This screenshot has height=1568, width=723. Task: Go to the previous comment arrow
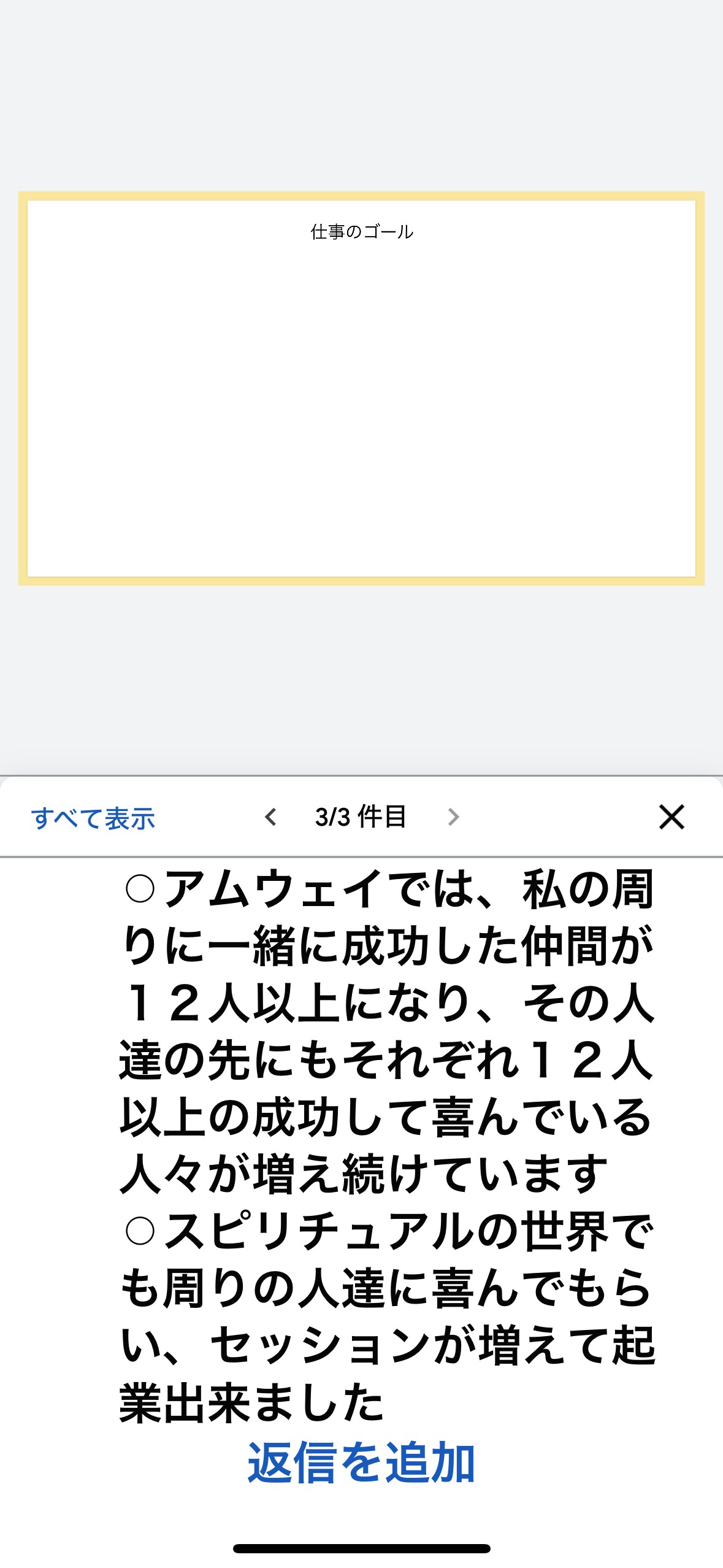coord(270,817)
